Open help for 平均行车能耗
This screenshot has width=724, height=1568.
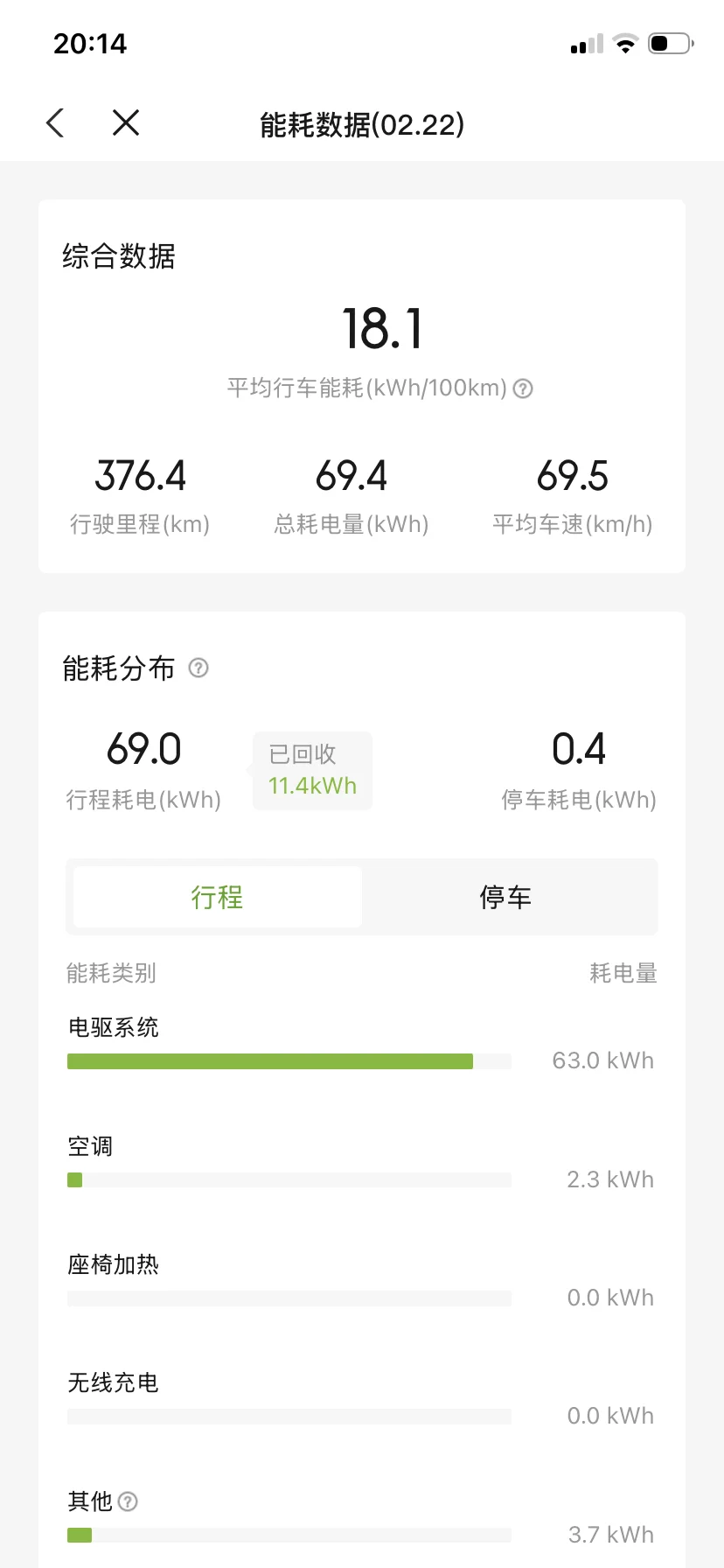[523, 388]
